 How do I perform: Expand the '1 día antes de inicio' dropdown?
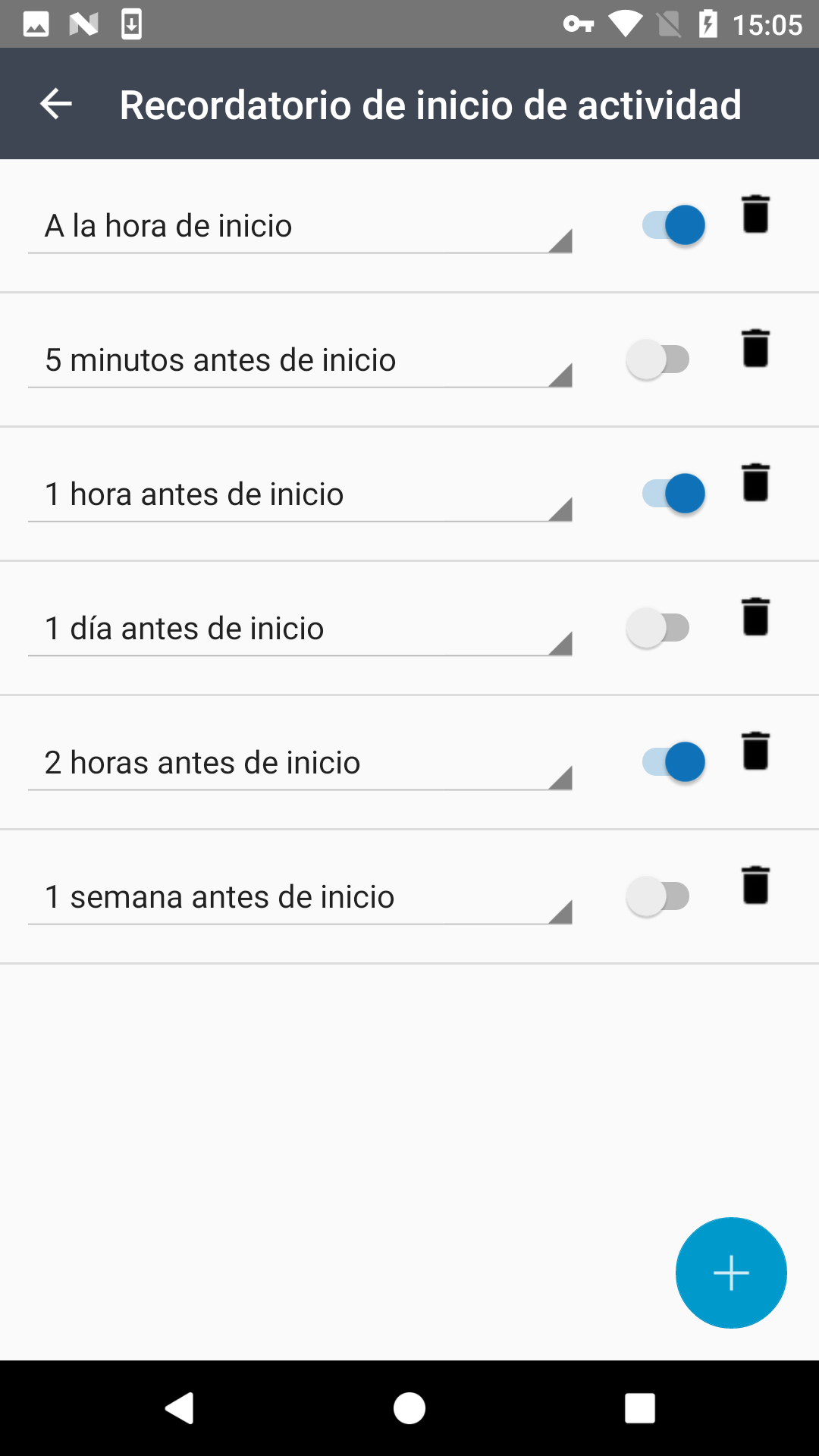point(300,629)
